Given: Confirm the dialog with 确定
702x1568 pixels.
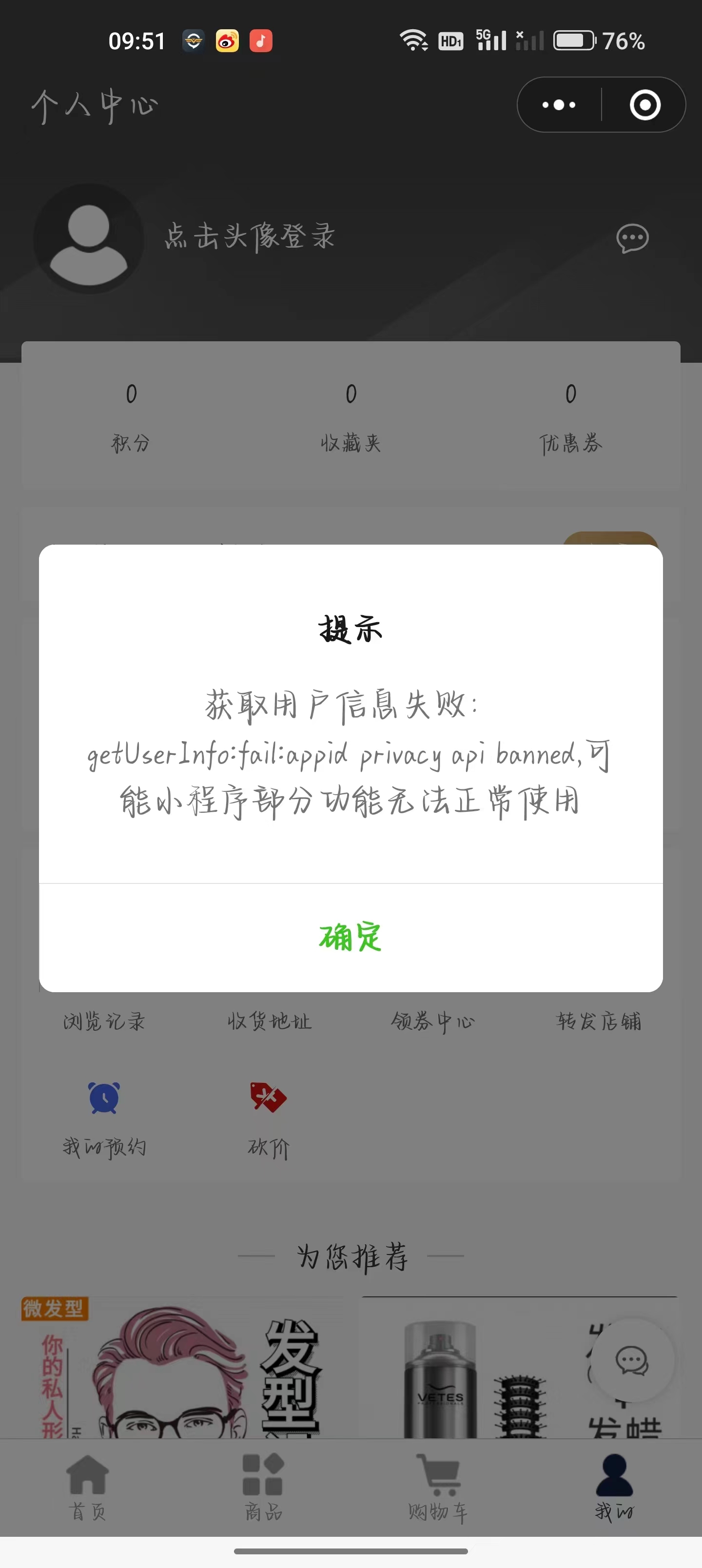Looking at the screenshot, I should [x=351, y=937].
